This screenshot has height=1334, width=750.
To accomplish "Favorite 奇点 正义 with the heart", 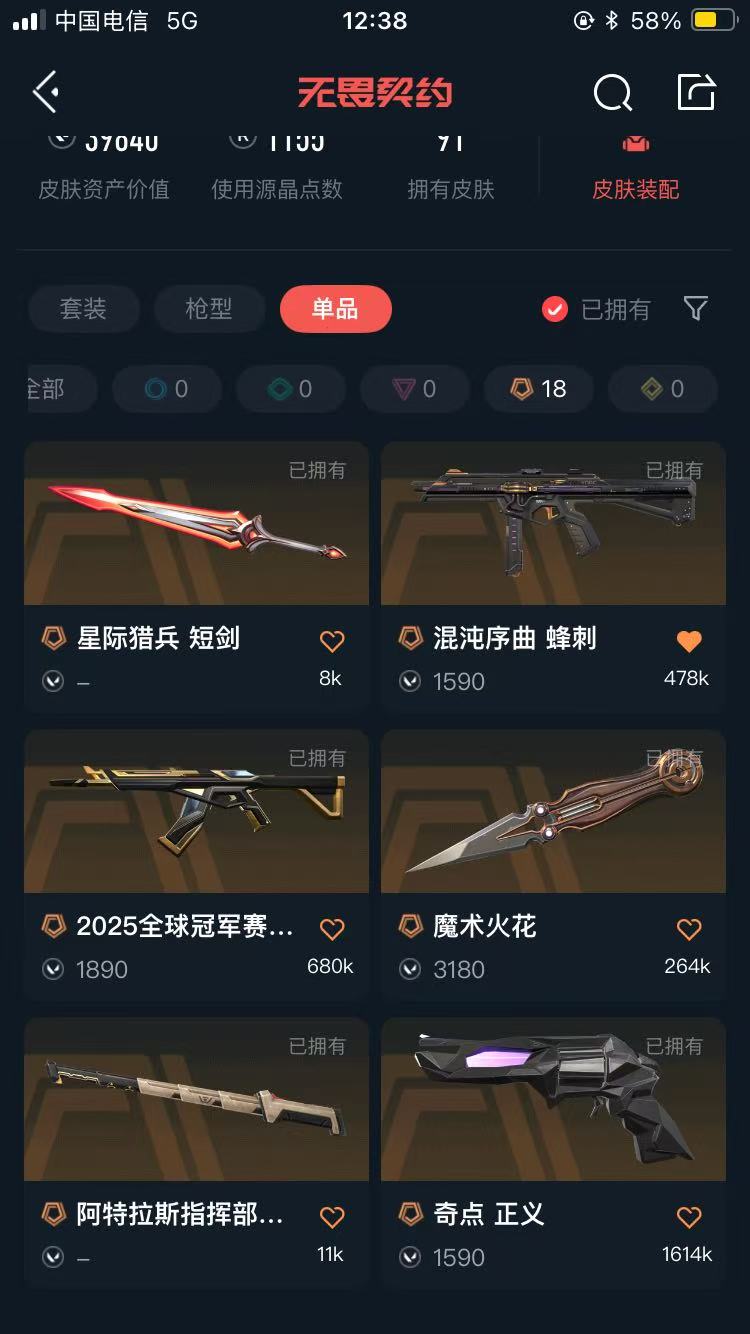I will click(689, 1217).
